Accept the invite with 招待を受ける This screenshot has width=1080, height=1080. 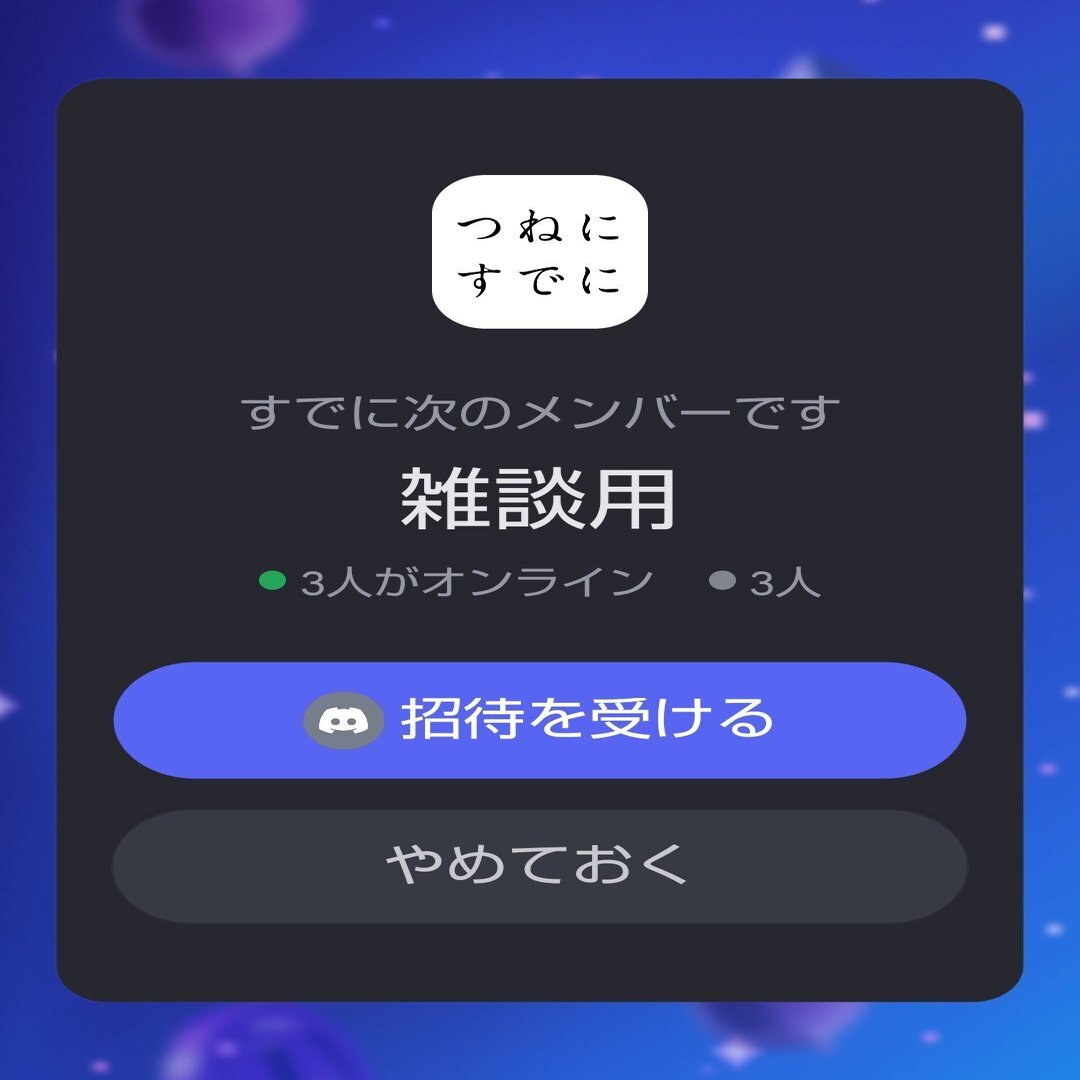click(x=540, y=720)
